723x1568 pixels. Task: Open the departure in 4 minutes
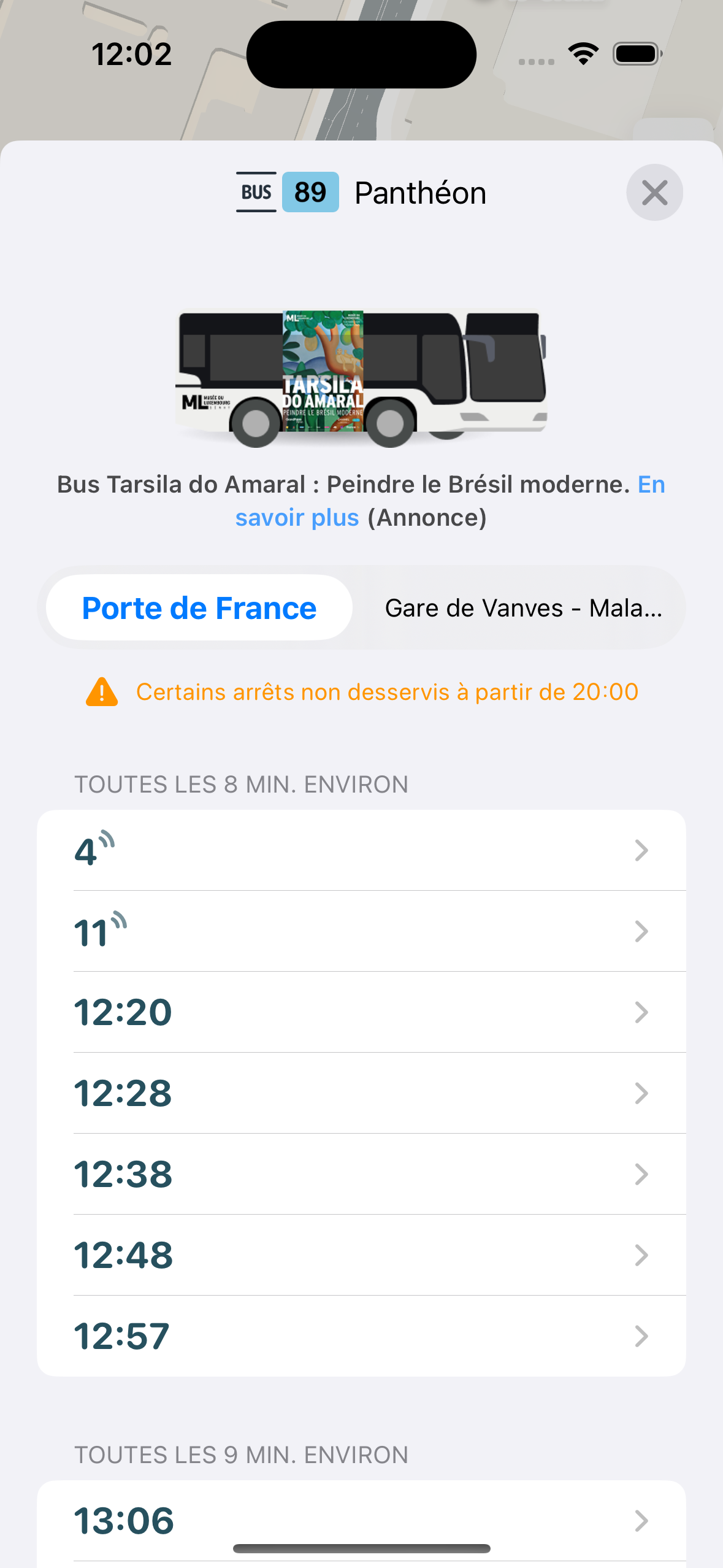pos(361,850)
